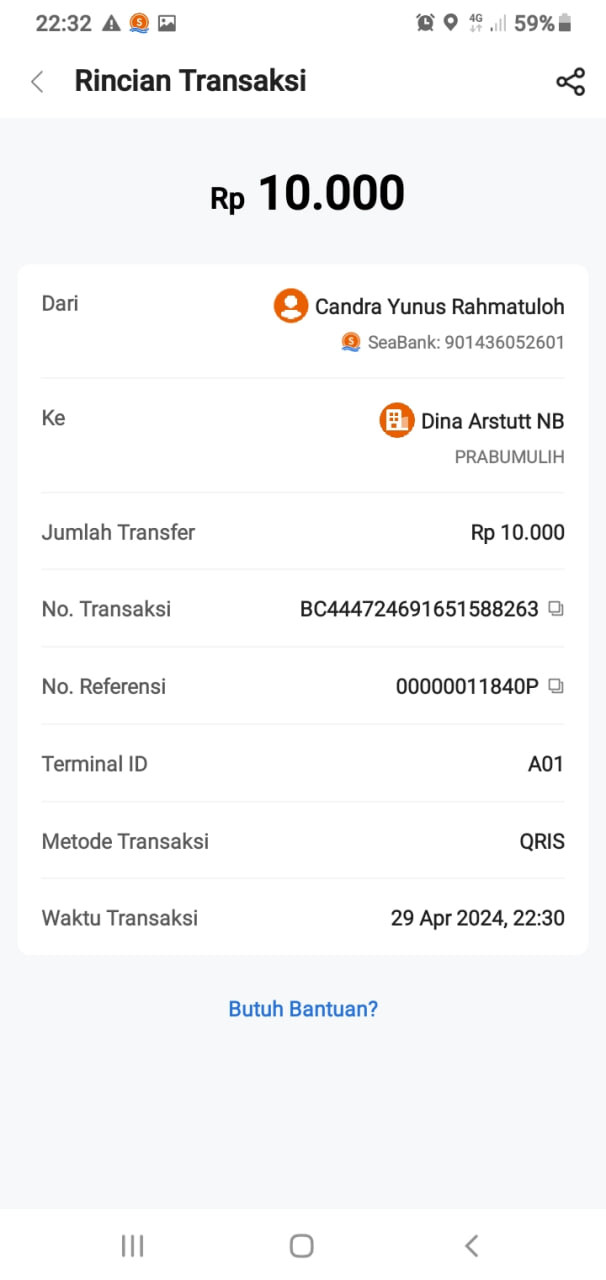
Task: Go back from Rincian Transaksi
Action: 38,82
